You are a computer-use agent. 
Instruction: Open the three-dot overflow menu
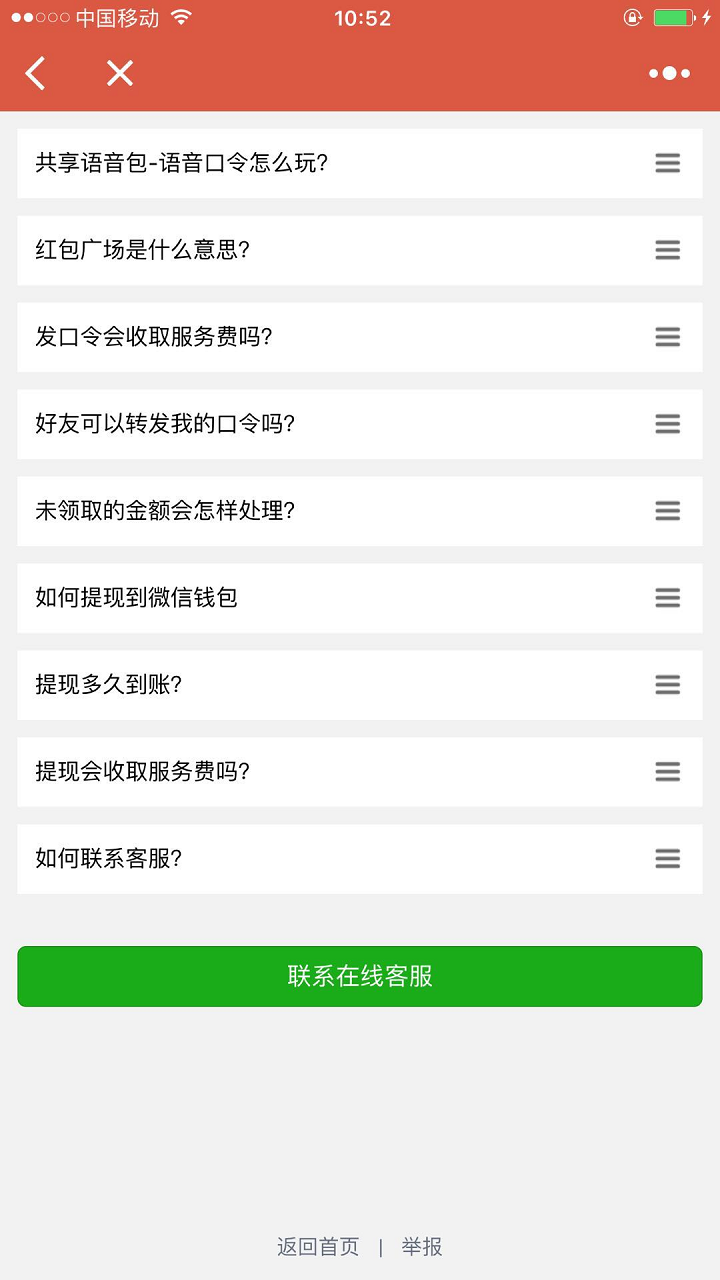click(x=669, y=73)
